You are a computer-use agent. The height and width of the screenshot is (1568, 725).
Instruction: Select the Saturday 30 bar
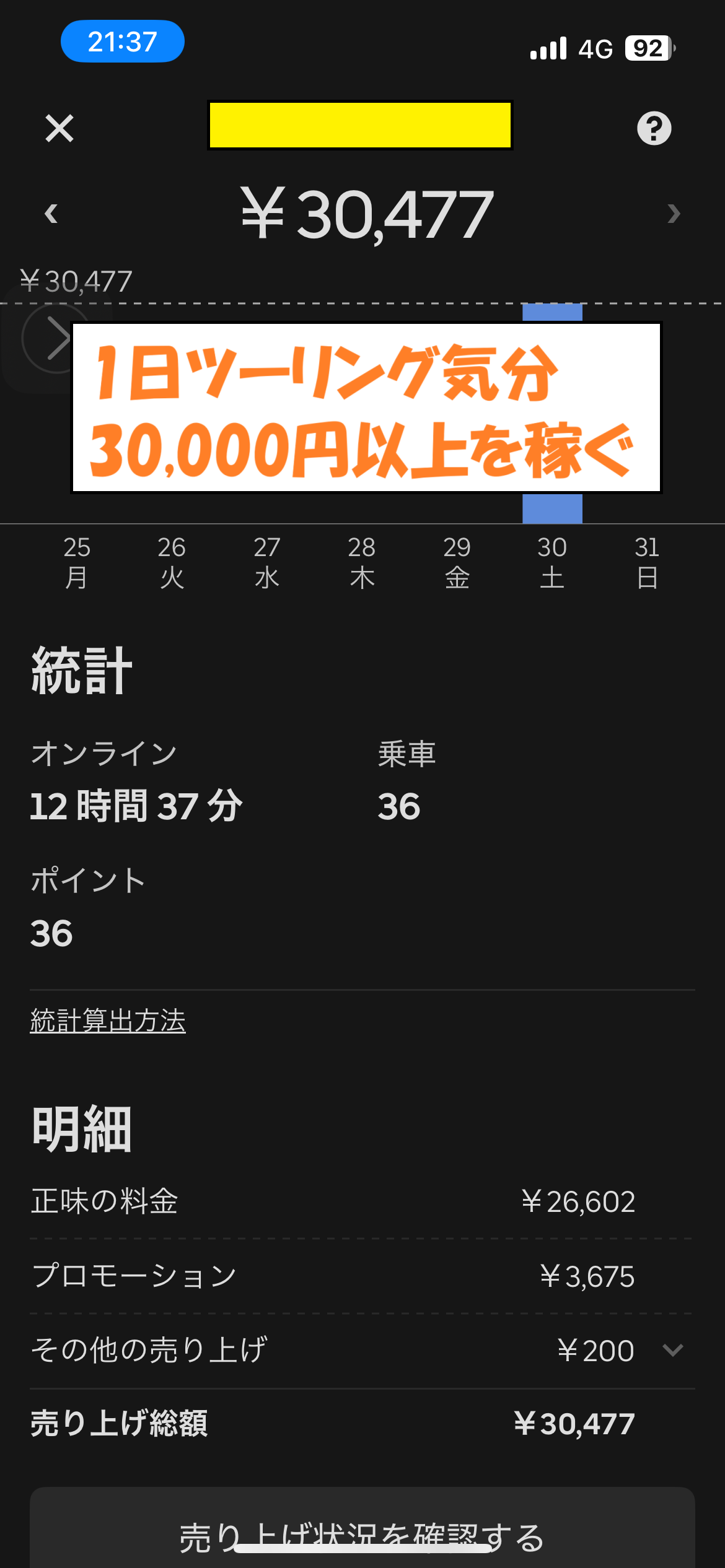[x=552, y=508]
